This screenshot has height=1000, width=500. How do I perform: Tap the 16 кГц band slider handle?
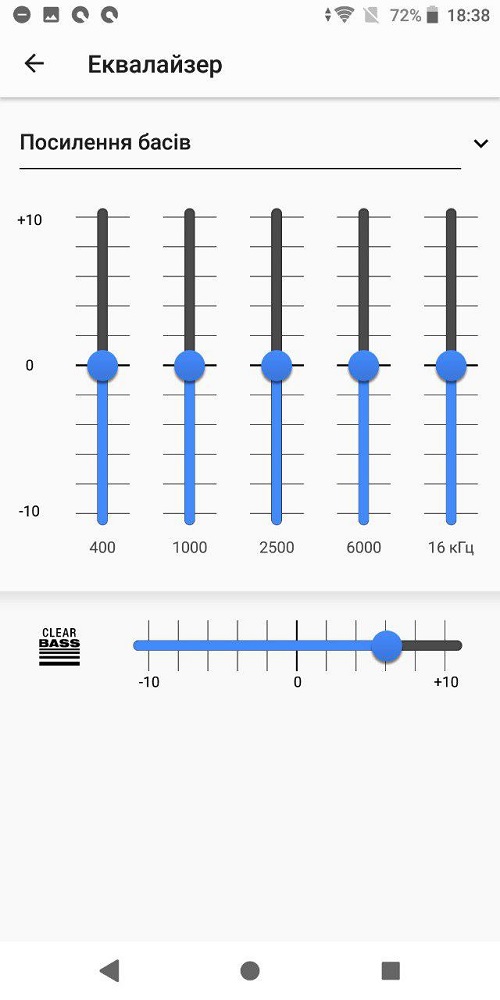point(451,365)
